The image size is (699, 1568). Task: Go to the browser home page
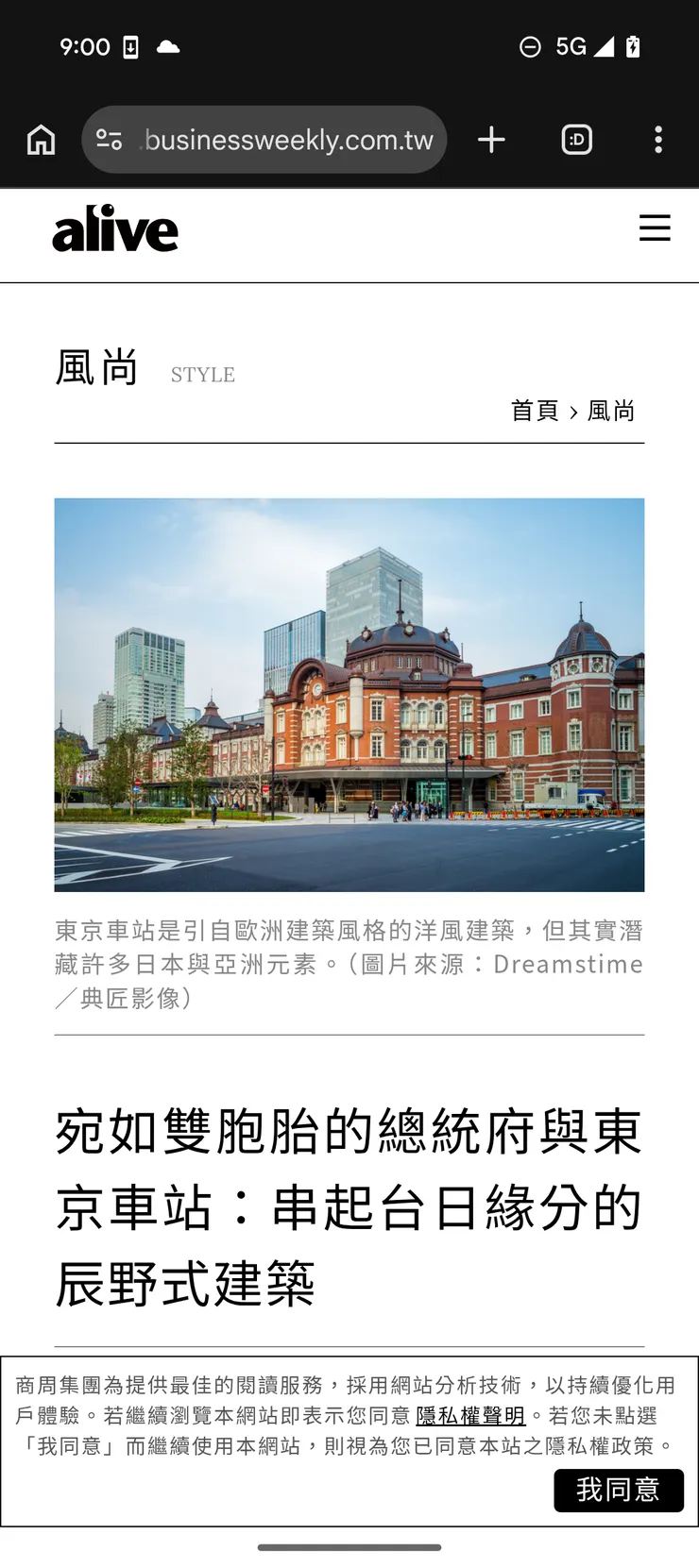point(41,140)
